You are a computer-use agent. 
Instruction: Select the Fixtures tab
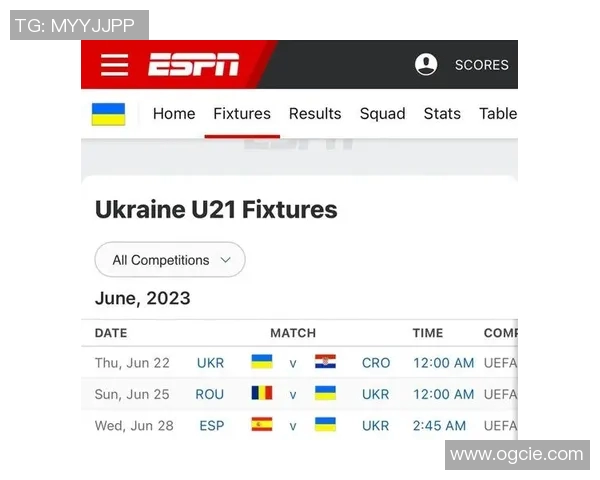(x=242, y=114)
